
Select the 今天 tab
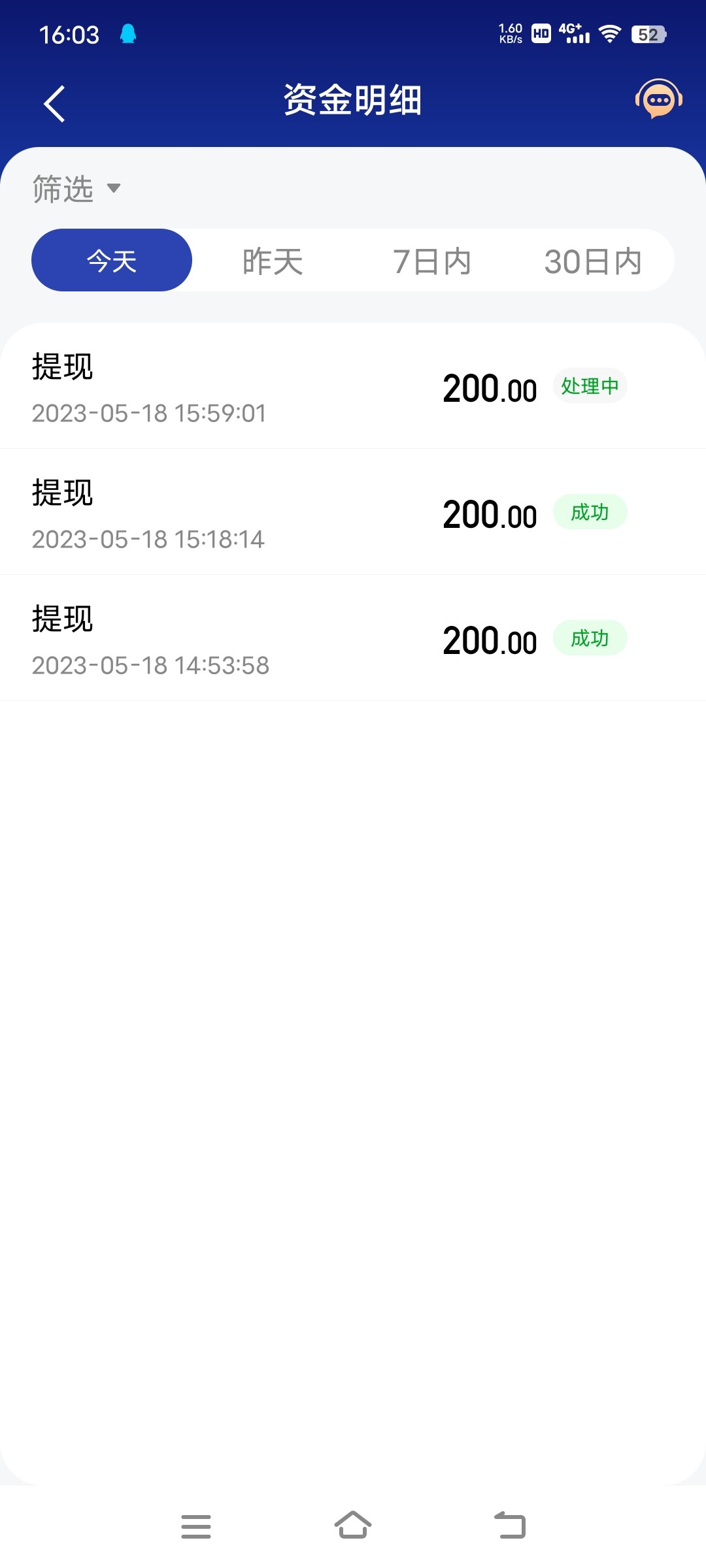pos(111,259)
